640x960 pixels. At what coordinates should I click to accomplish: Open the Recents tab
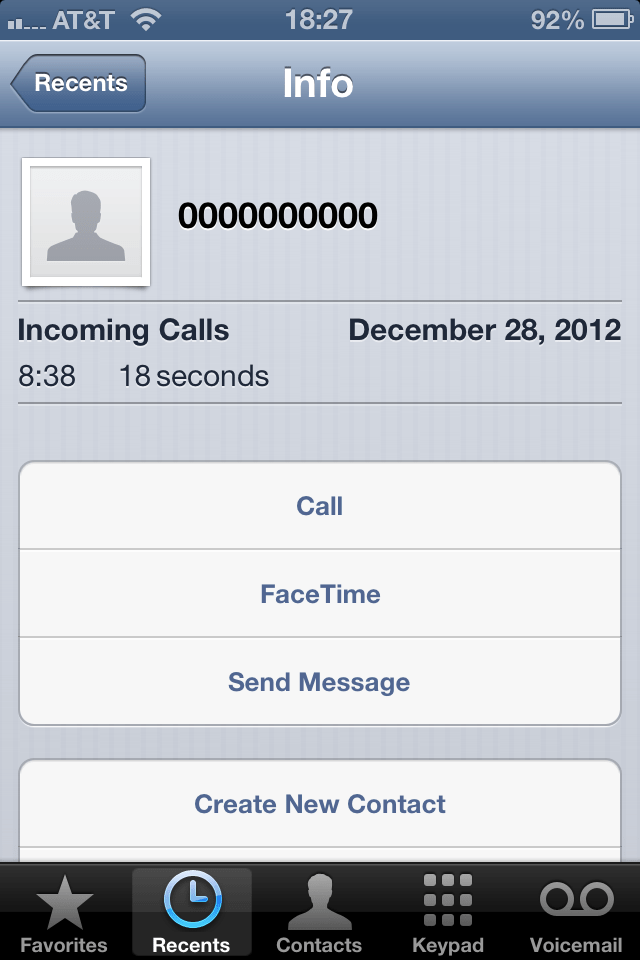point(191,912)
